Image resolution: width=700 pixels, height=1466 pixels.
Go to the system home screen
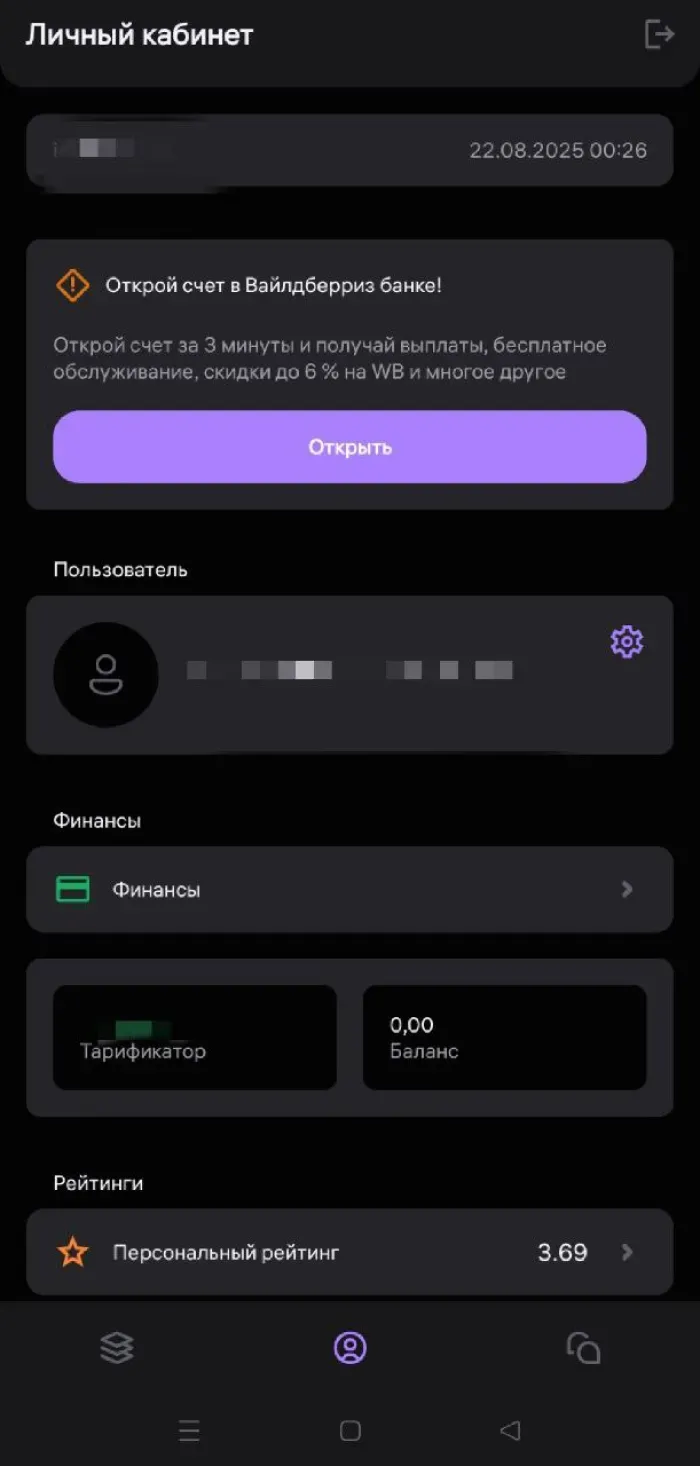[x=350, y=1431]
